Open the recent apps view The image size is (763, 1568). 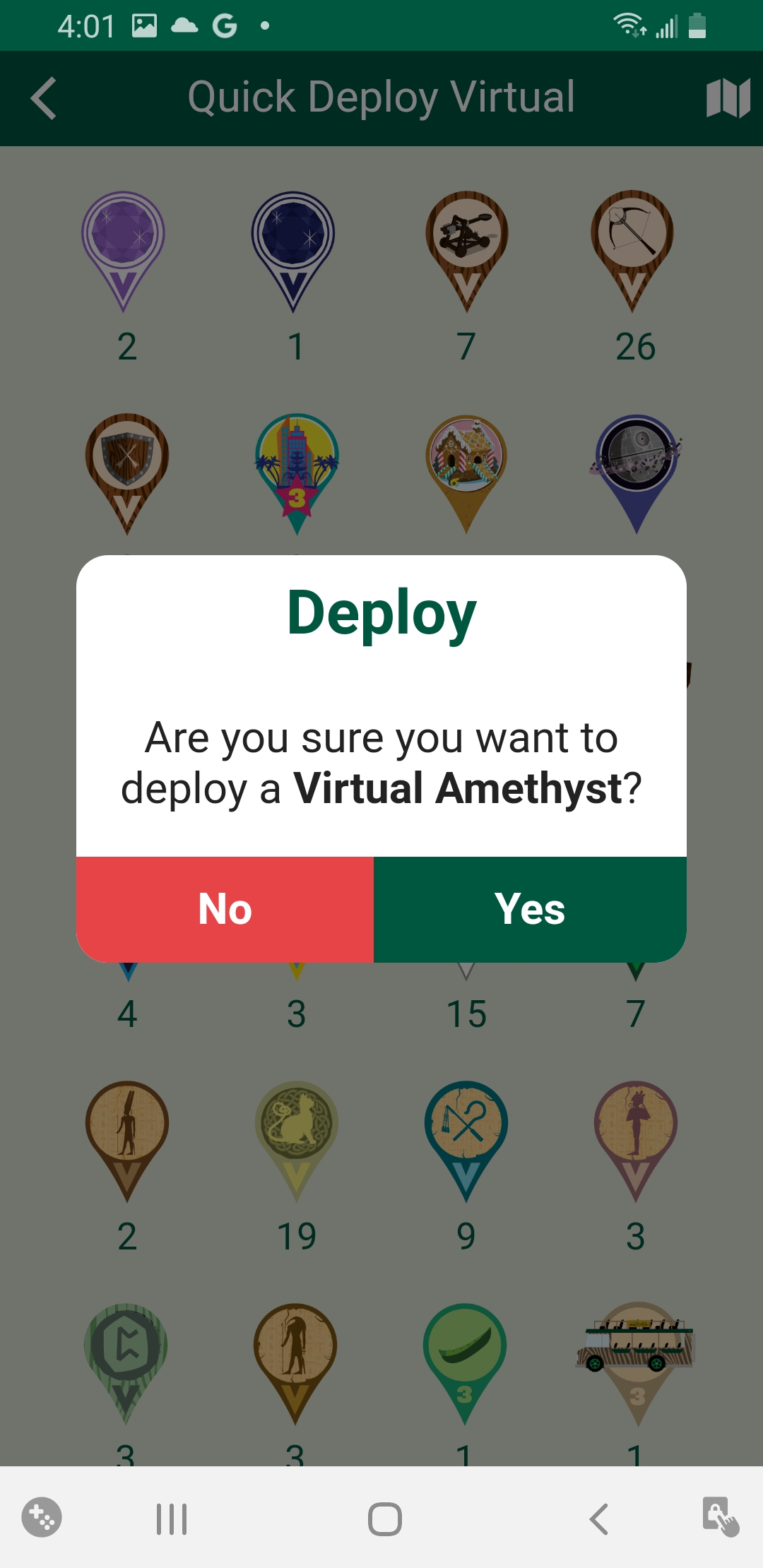(x=172, y=1519)
